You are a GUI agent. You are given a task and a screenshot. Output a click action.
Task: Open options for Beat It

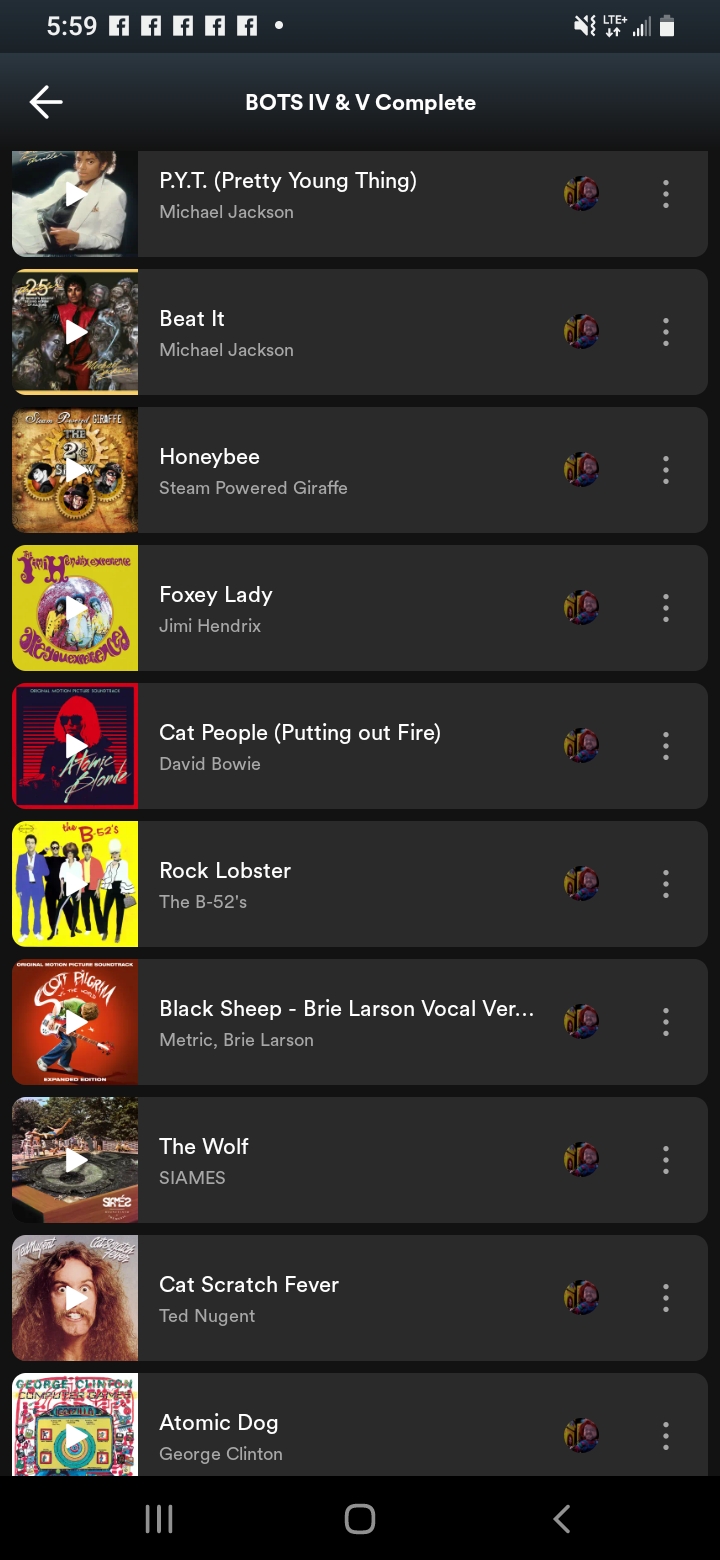(x=665, y=332)
